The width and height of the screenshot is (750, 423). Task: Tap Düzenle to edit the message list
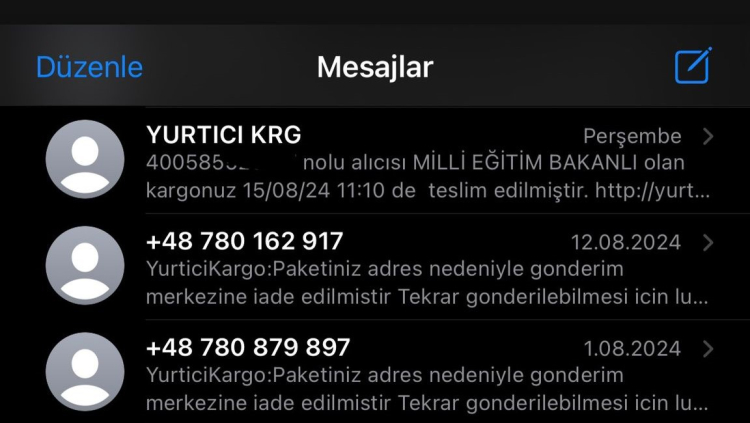pos(89,67)
